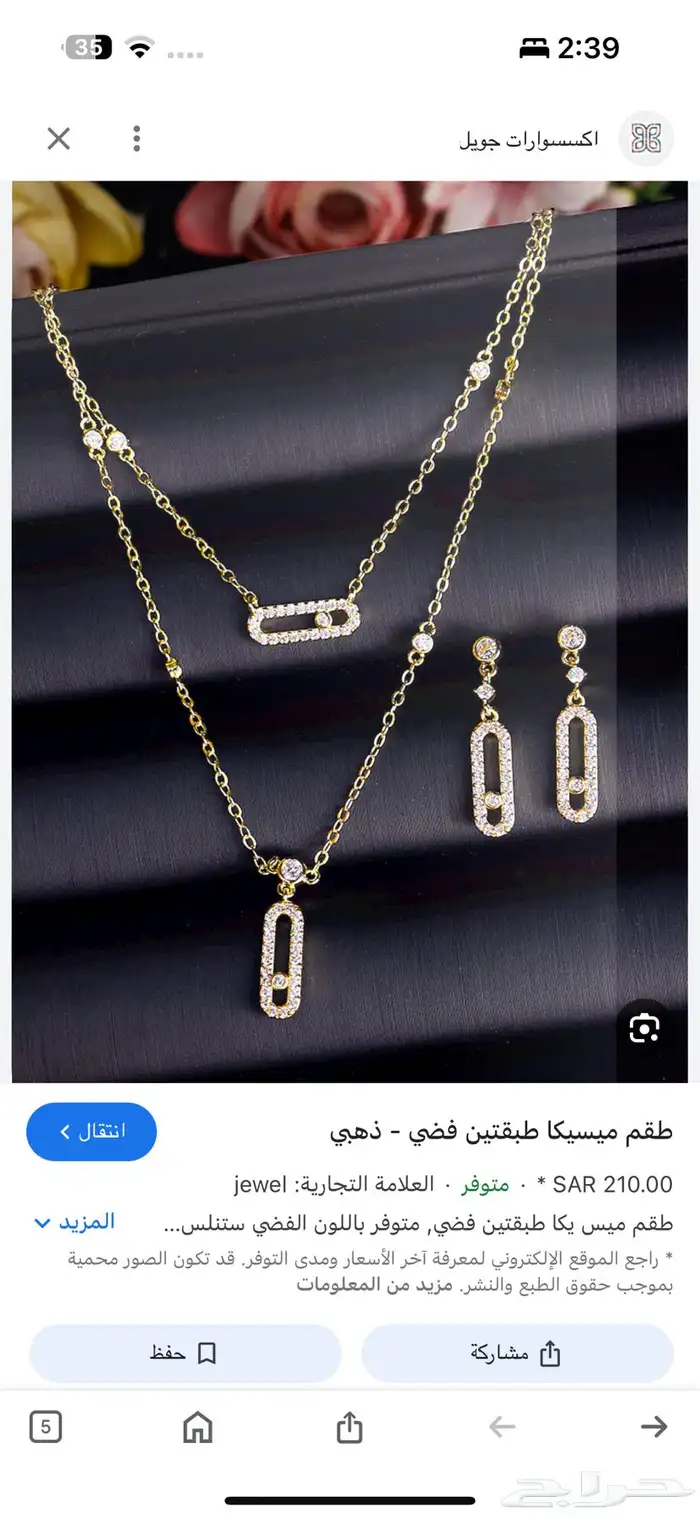
Task: Search this image with Google Lens
Action: point(643,1028)
